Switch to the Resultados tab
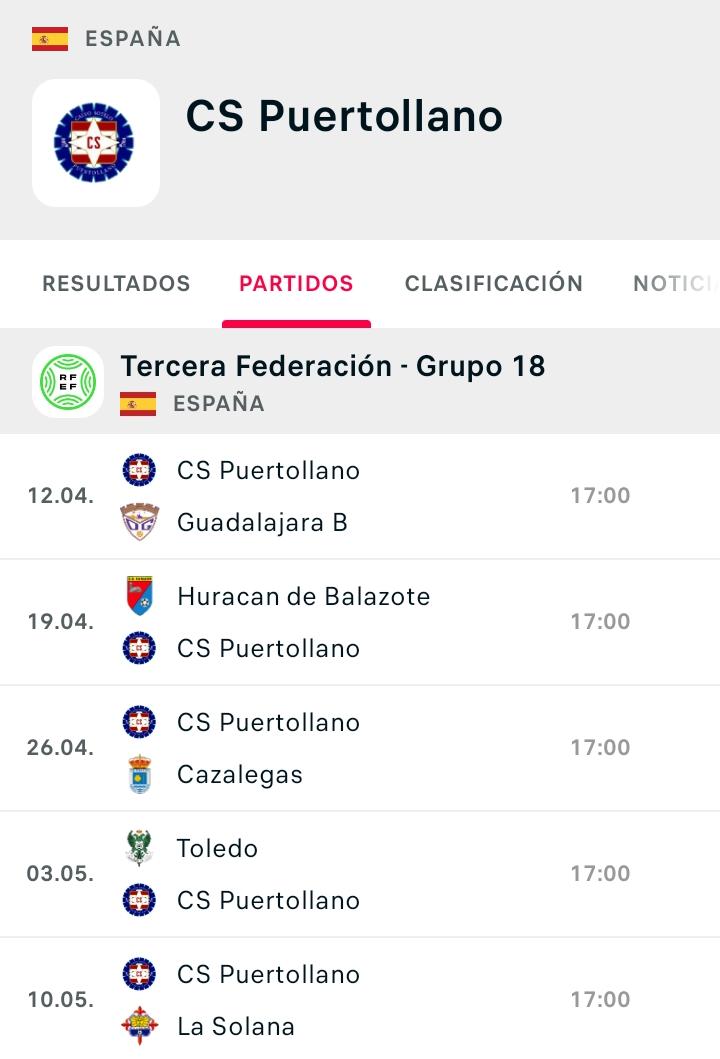The width and height of the screenshot is (720, 1059). click(x=116, y=283)
